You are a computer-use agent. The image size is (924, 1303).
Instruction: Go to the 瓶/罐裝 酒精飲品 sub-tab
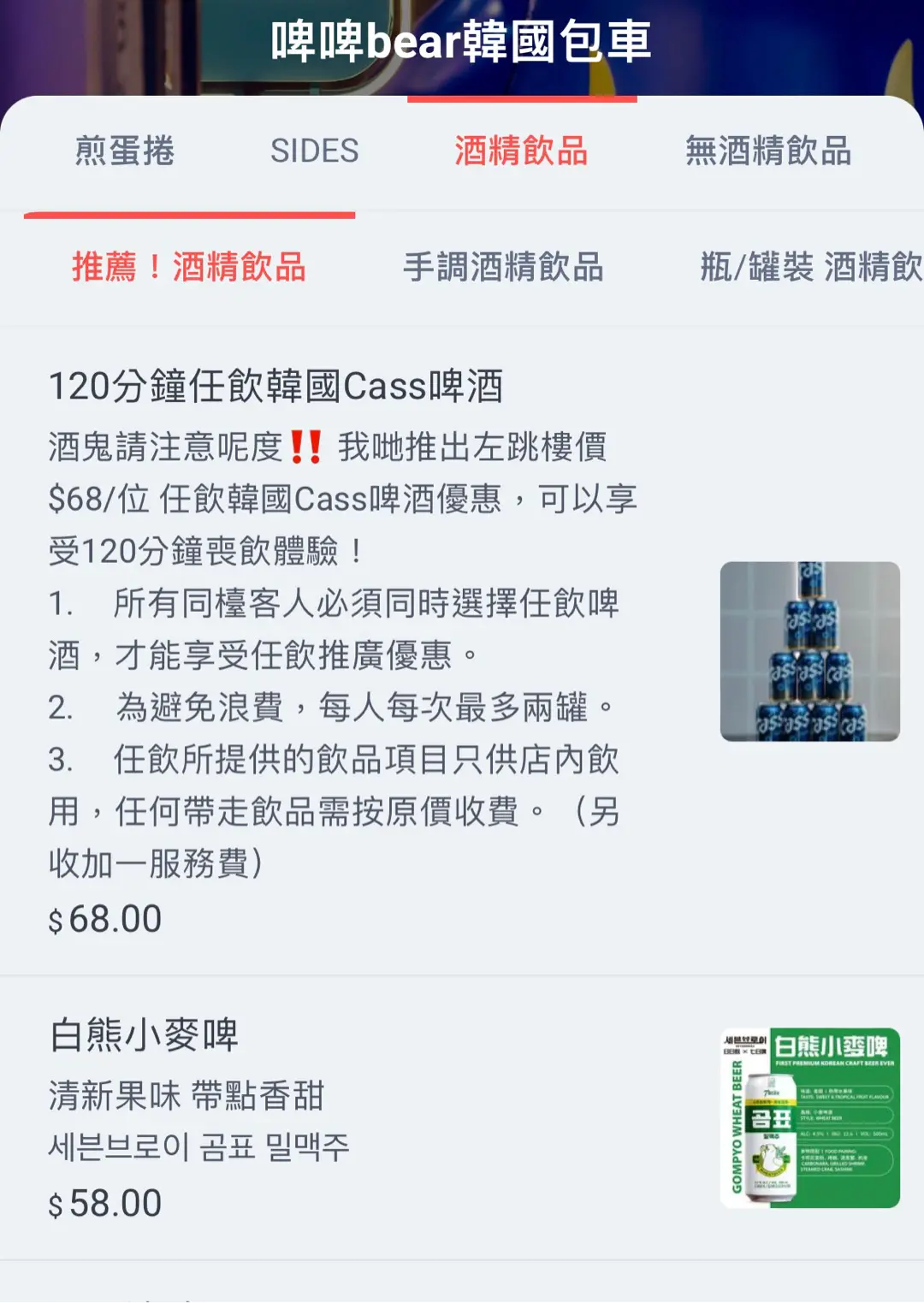[x=810, y=267]
